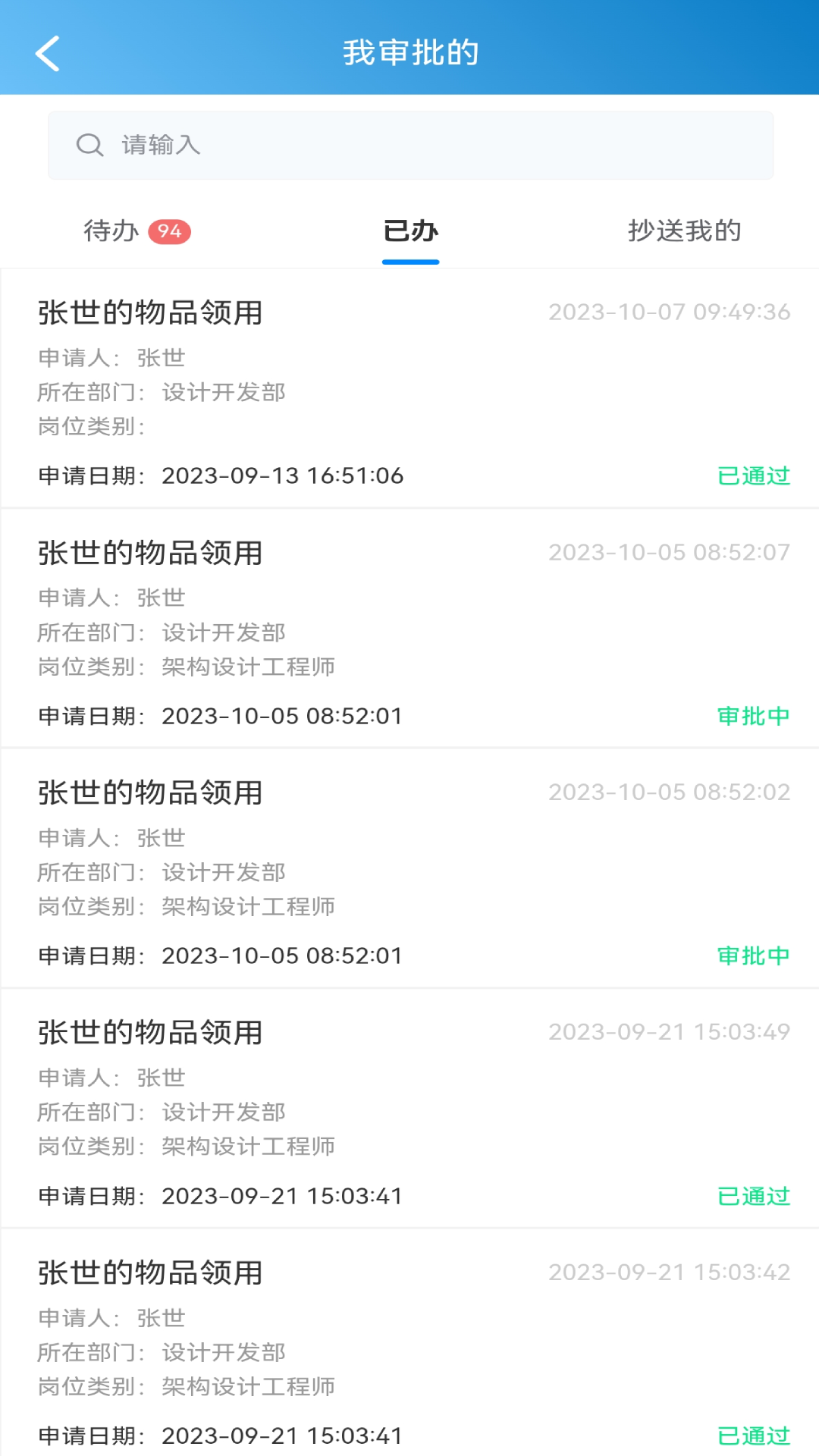819x1456 pixels.
Task: Select the 已办 tab
Action: (410, 231)
